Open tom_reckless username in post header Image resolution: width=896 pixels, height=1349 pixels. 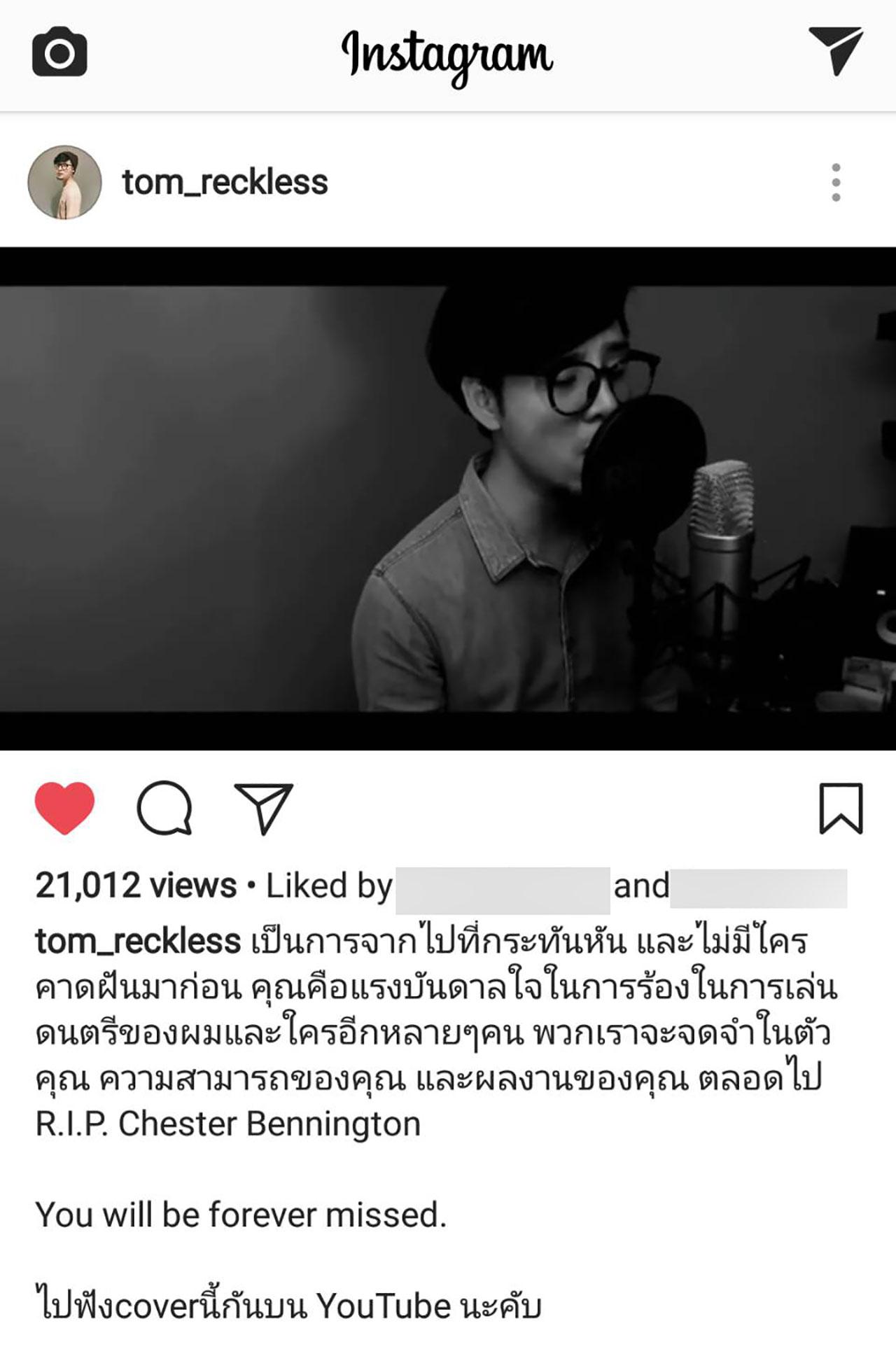pyautogui.click(x=225, y=183)
